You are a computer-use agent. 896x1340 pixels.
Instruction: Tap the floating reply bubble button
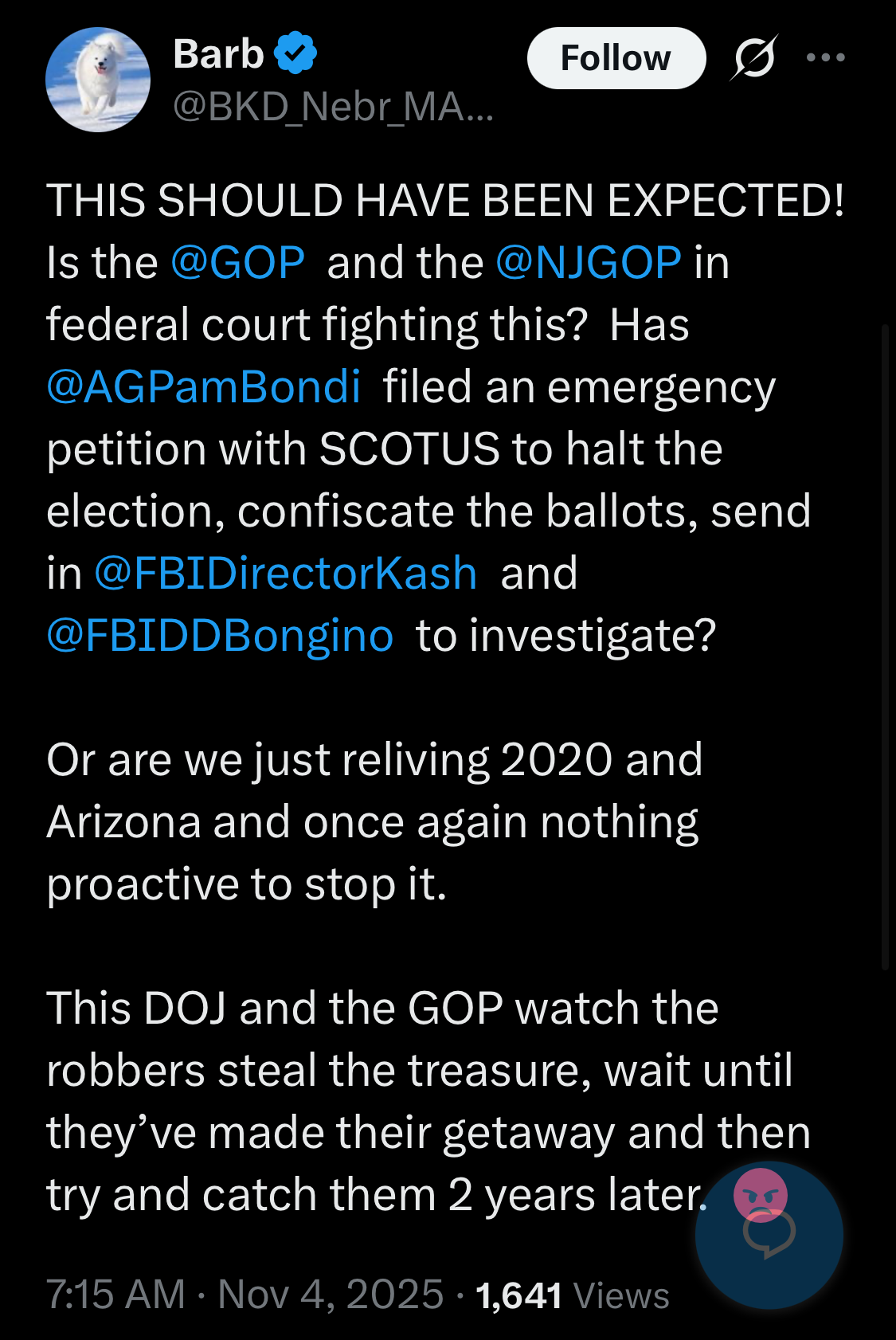click(x=769, y=1235)
